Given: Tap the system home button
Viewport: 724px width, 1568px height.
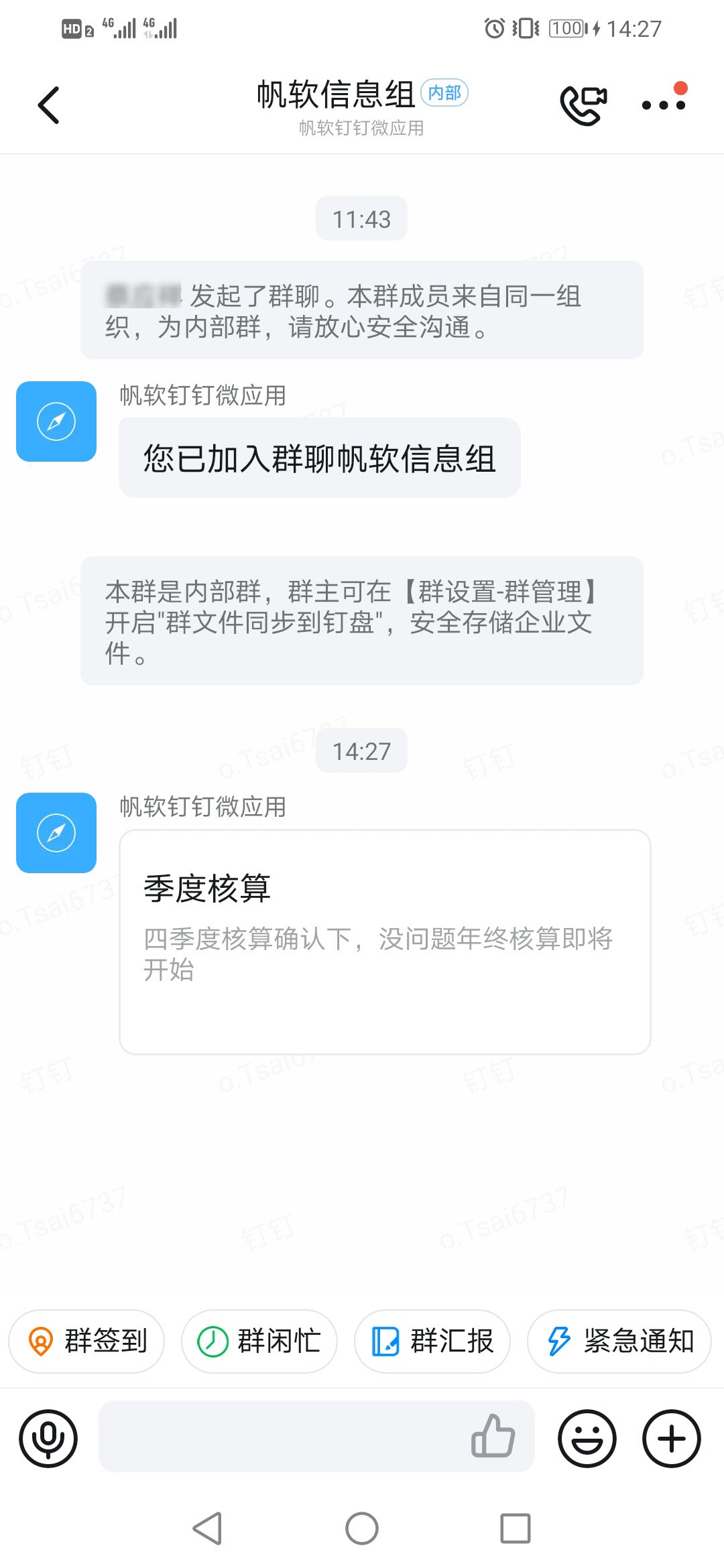Looking at the screenshot, I should point(362,1528).
